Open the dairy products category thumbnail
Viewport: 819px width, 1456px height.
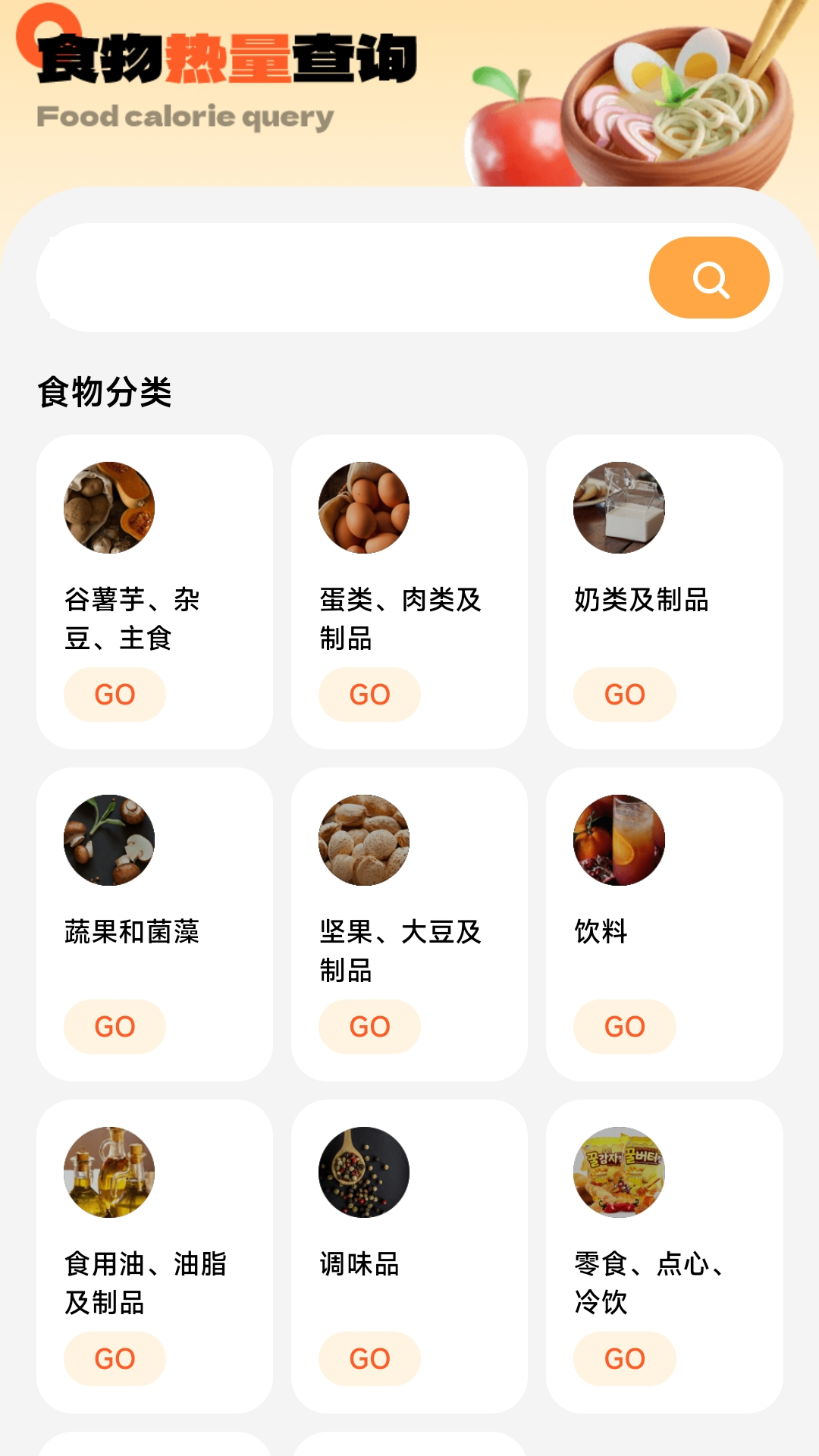[621, 508]
